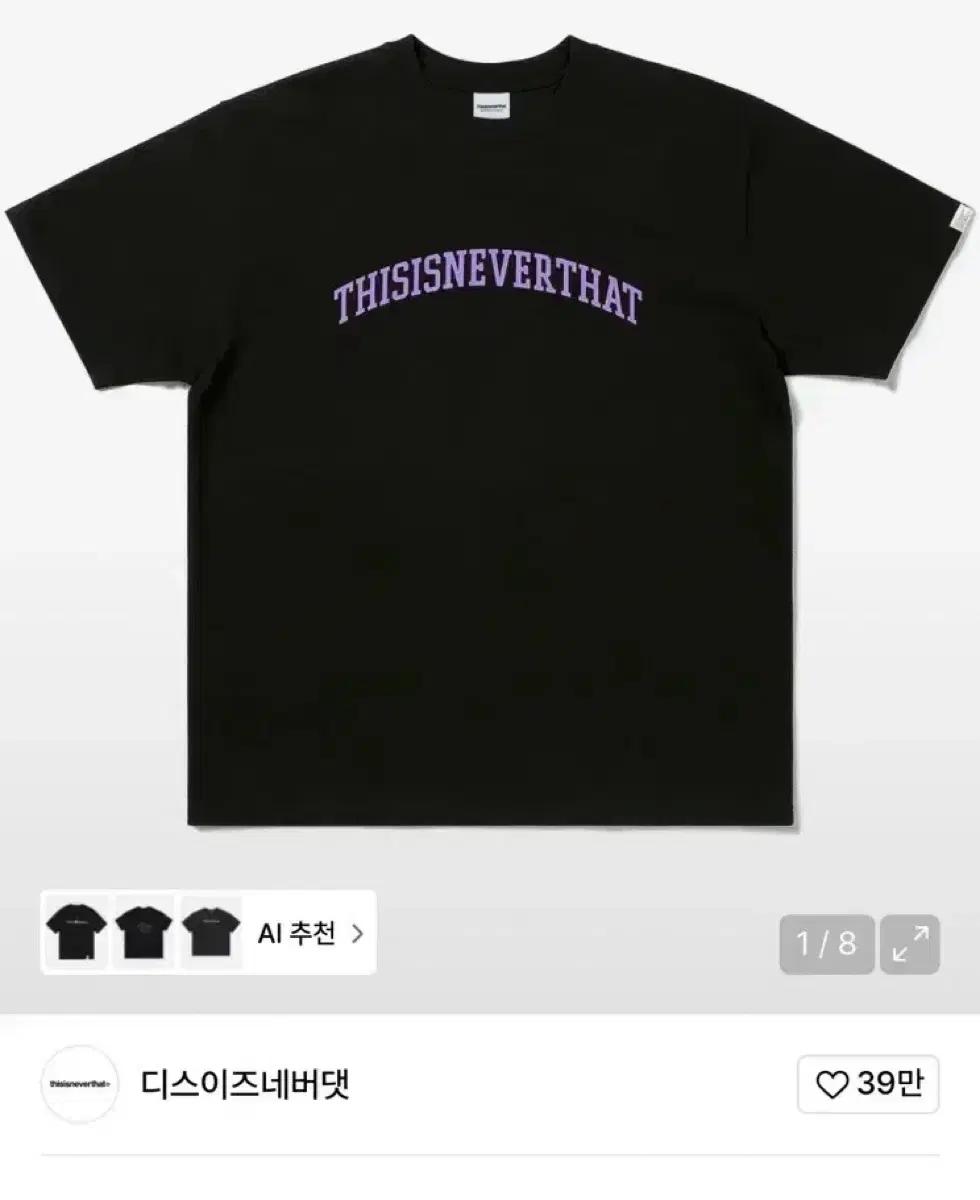Like the 디스이즈네버댓 brand (39만)

(x=867, y=1084)
